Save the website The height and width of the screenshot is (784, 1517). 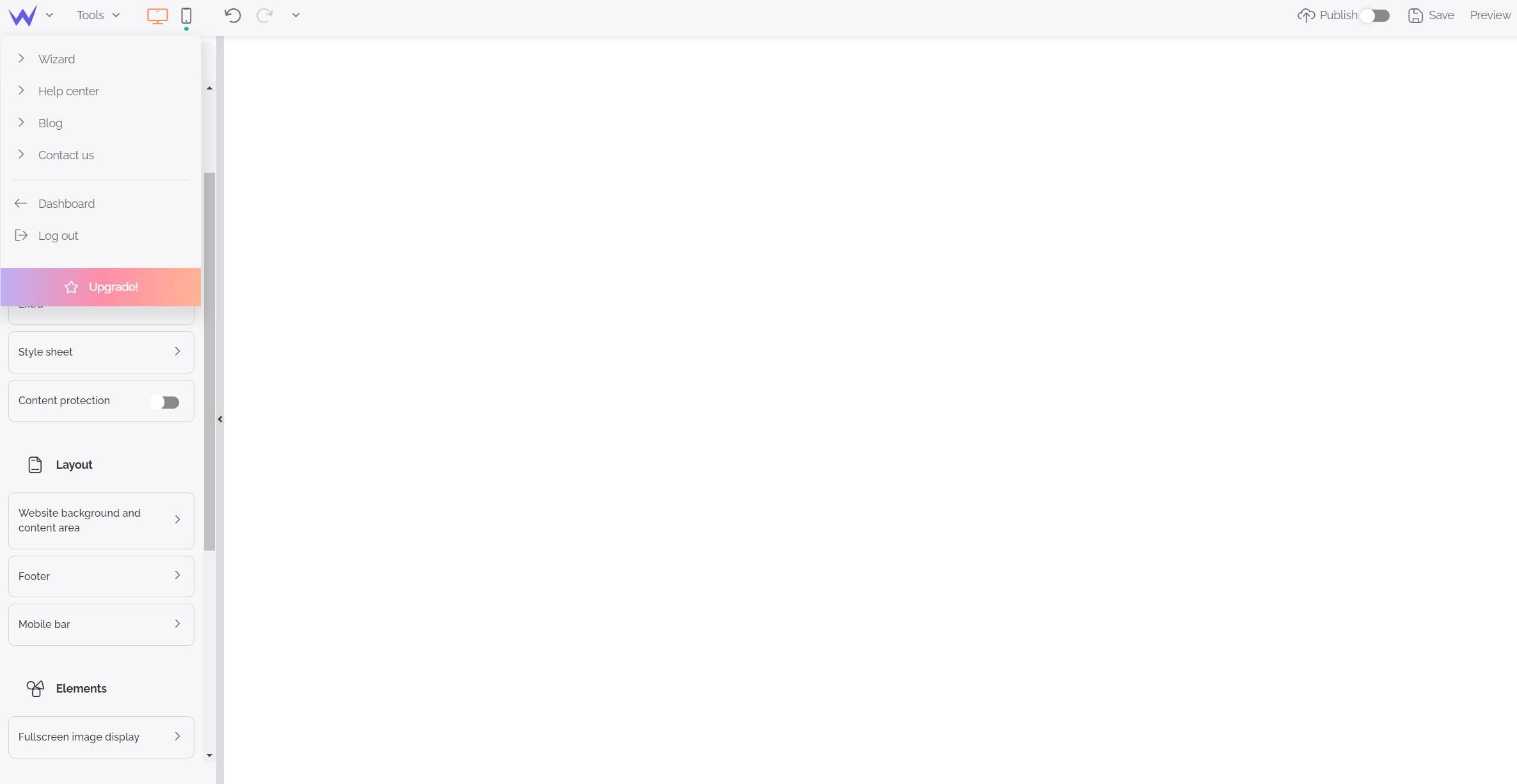pyautogui.click(x=1431, y=15)
